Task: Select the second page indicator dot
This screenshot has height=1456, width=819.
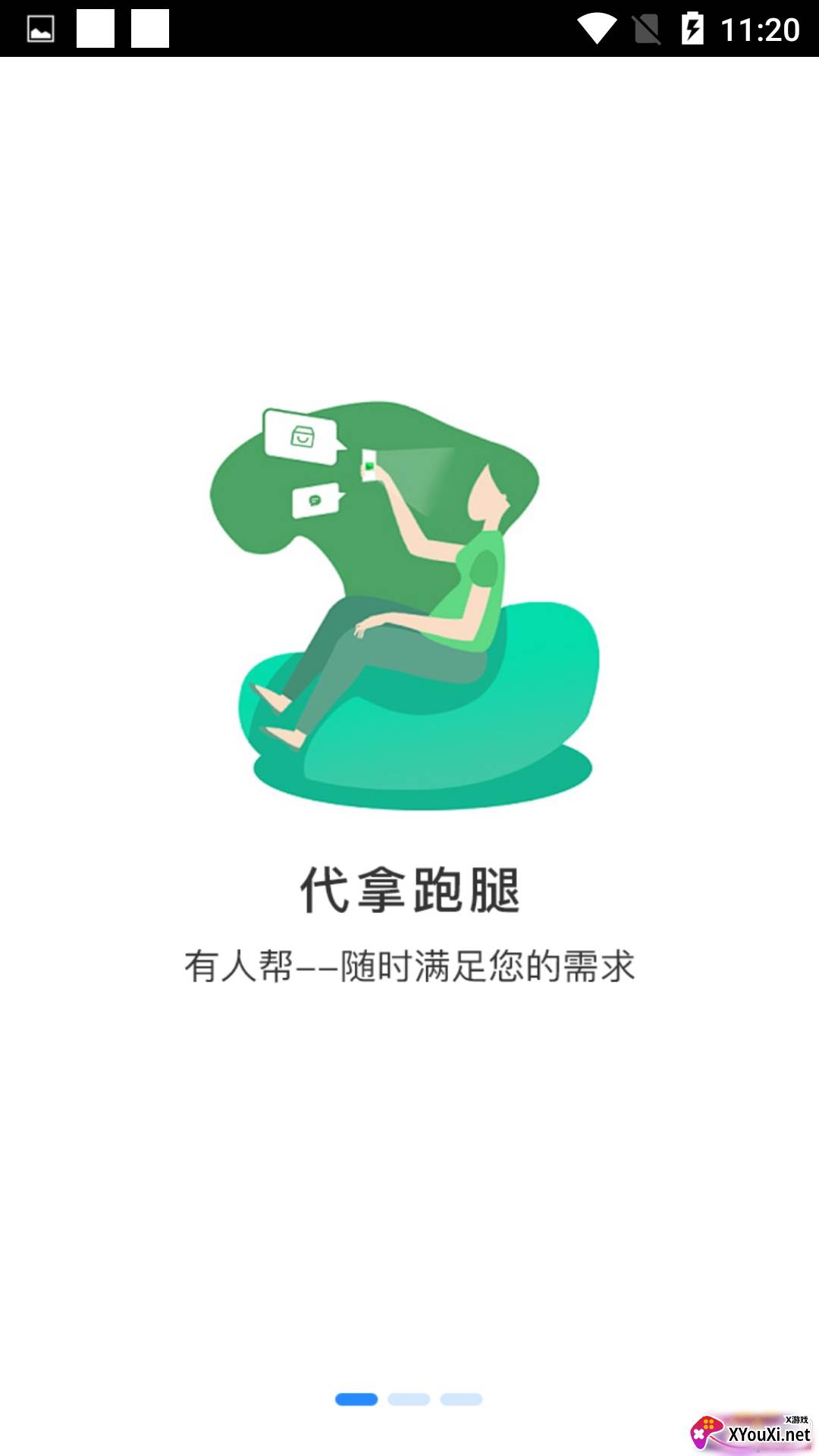Action: [409, 1399]
